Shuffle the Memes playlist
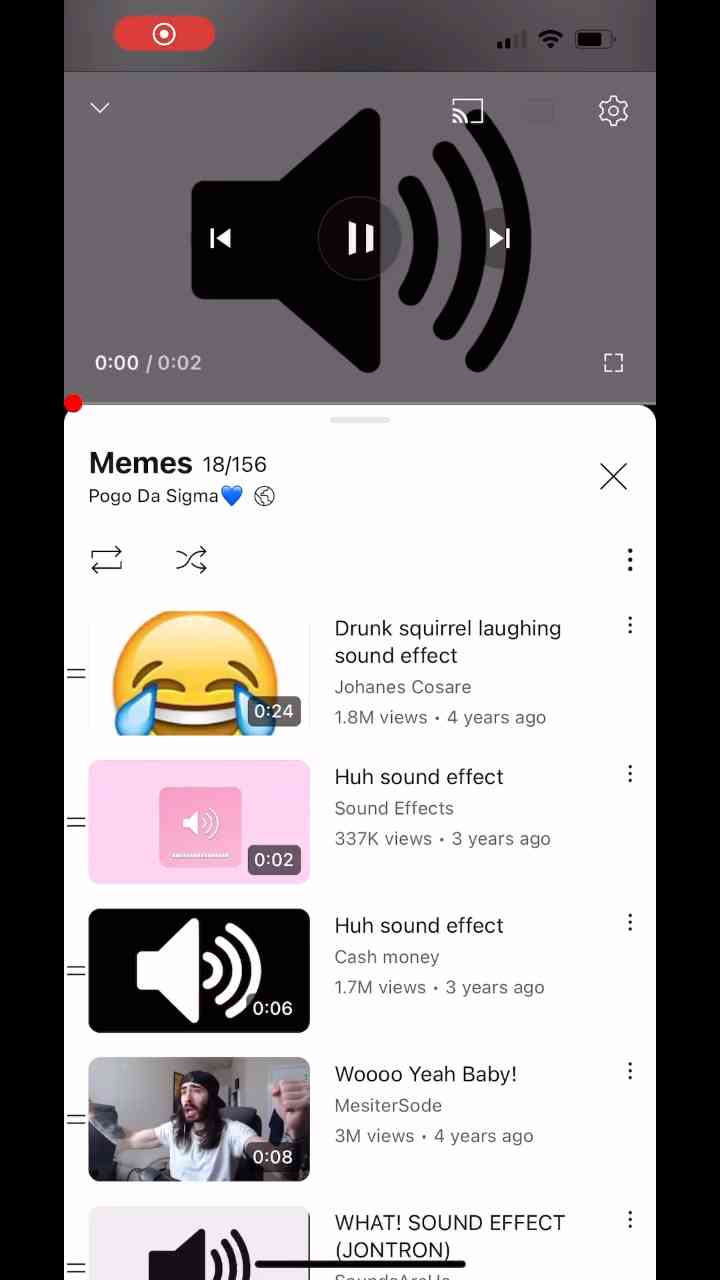Viewport: 720px width, 1280px height. (191, 559)
